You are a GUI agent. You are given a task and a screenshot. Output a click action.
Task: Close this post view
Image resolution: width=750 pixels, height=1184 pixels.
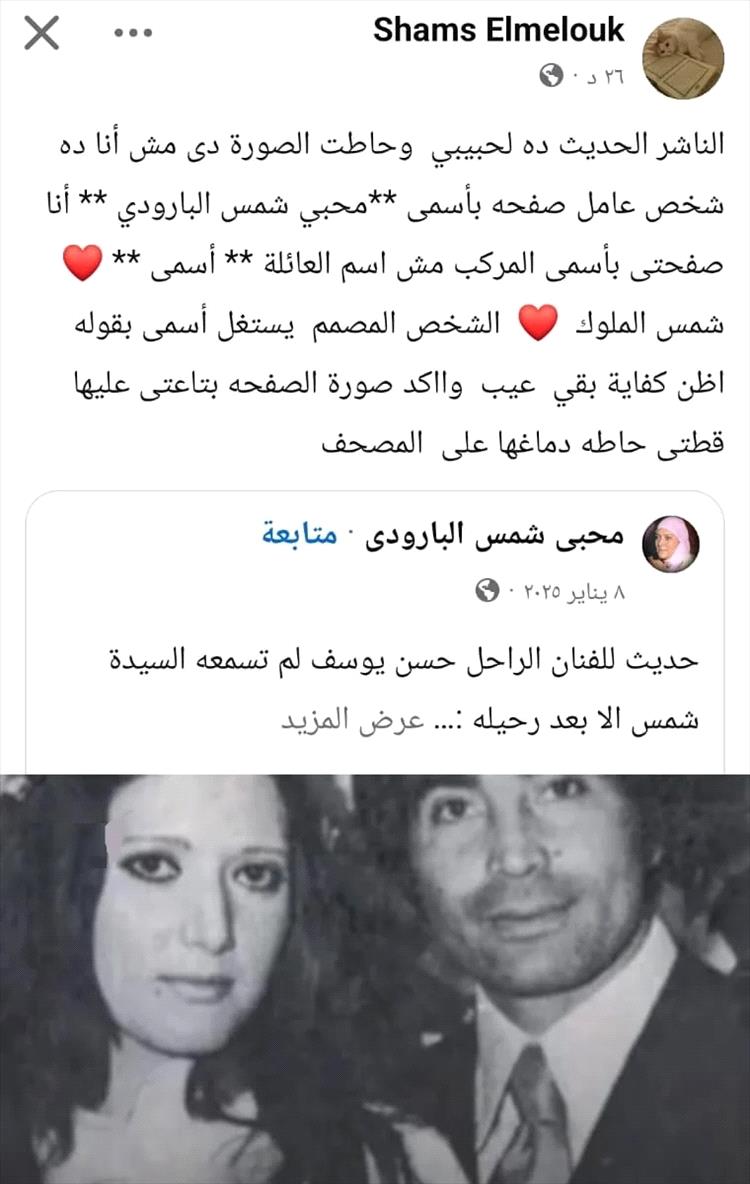[41, 34]
